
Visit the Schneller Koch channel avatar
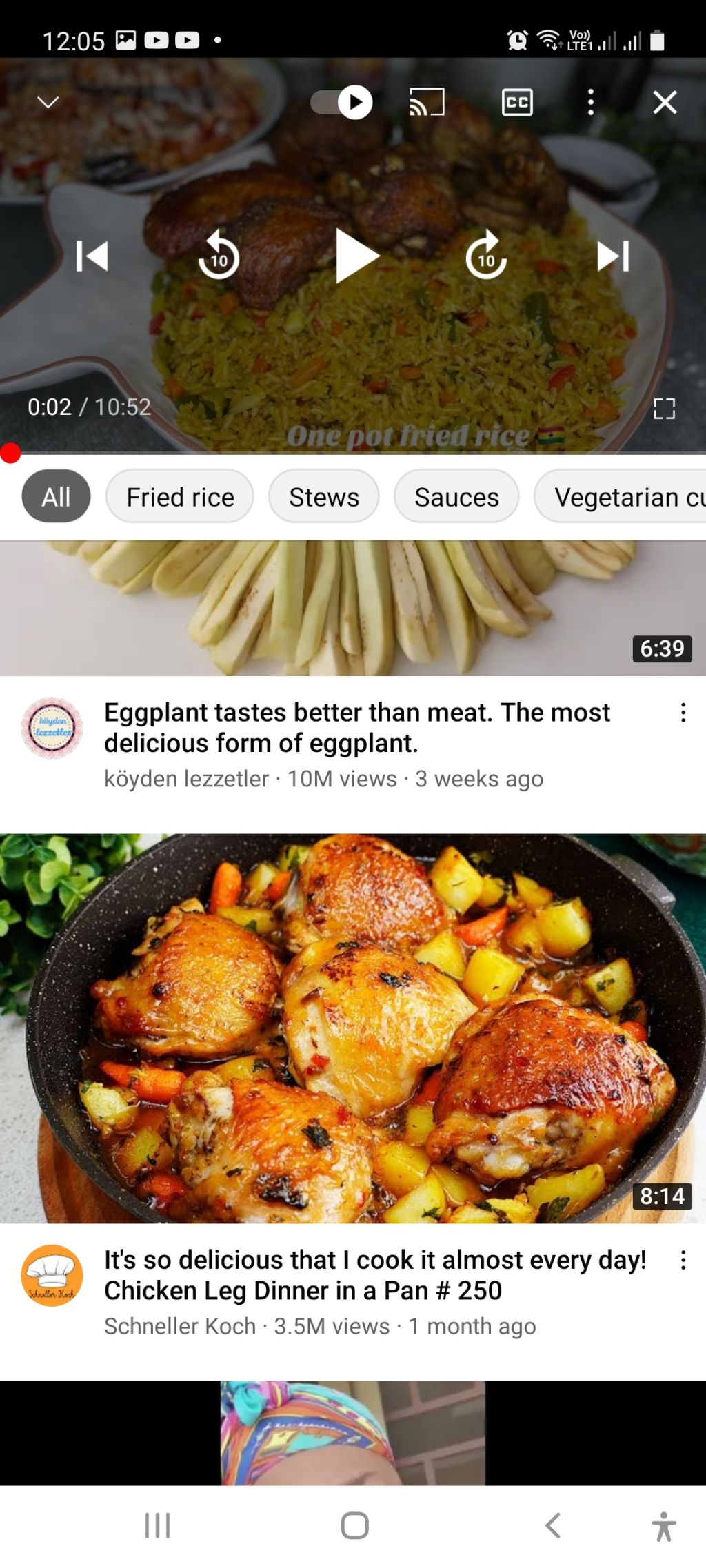(x=52, y=1276)
